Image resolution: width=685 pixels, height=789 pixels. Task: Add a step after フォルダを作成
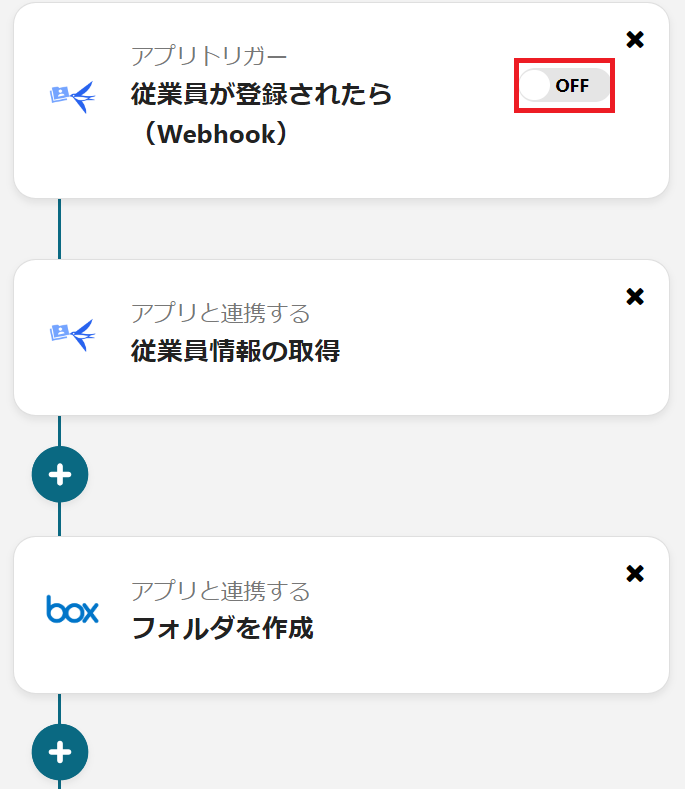[60, 752]
